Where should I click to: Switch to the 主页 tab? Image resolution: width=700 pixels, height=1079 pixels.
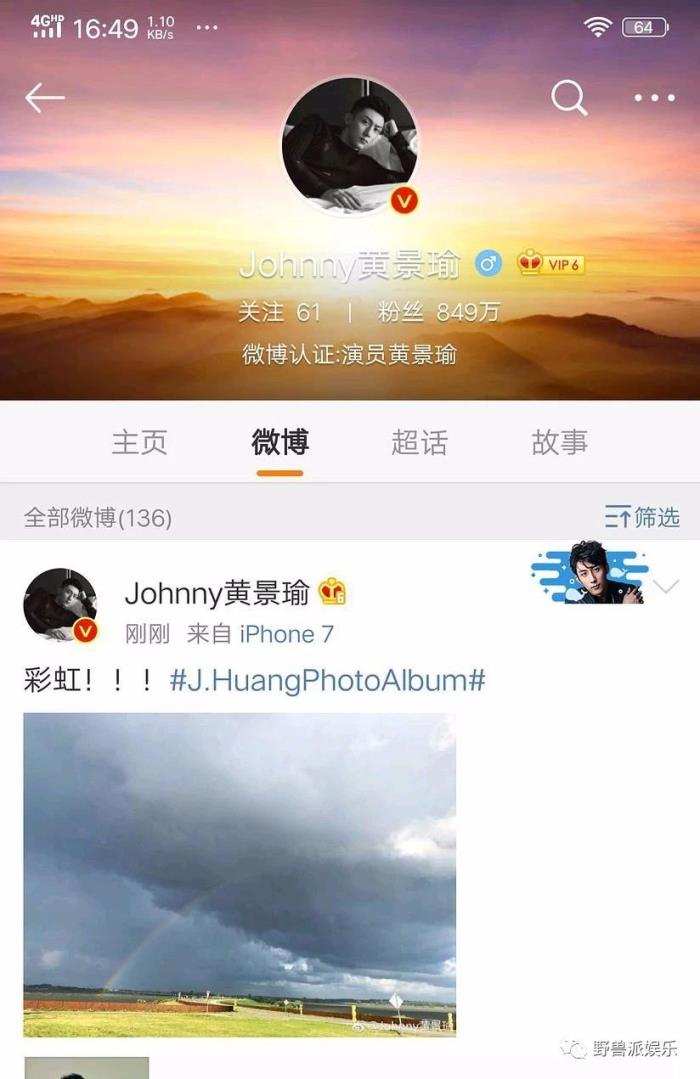pos(139,442)
